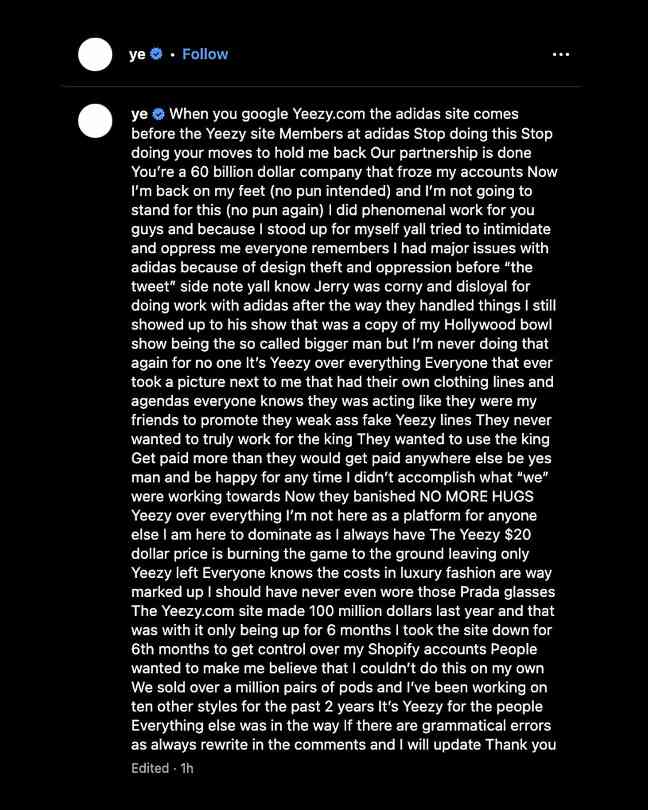Open the profile picture beside the caption text
648x810 pixels.
click(x=96, y=121)
